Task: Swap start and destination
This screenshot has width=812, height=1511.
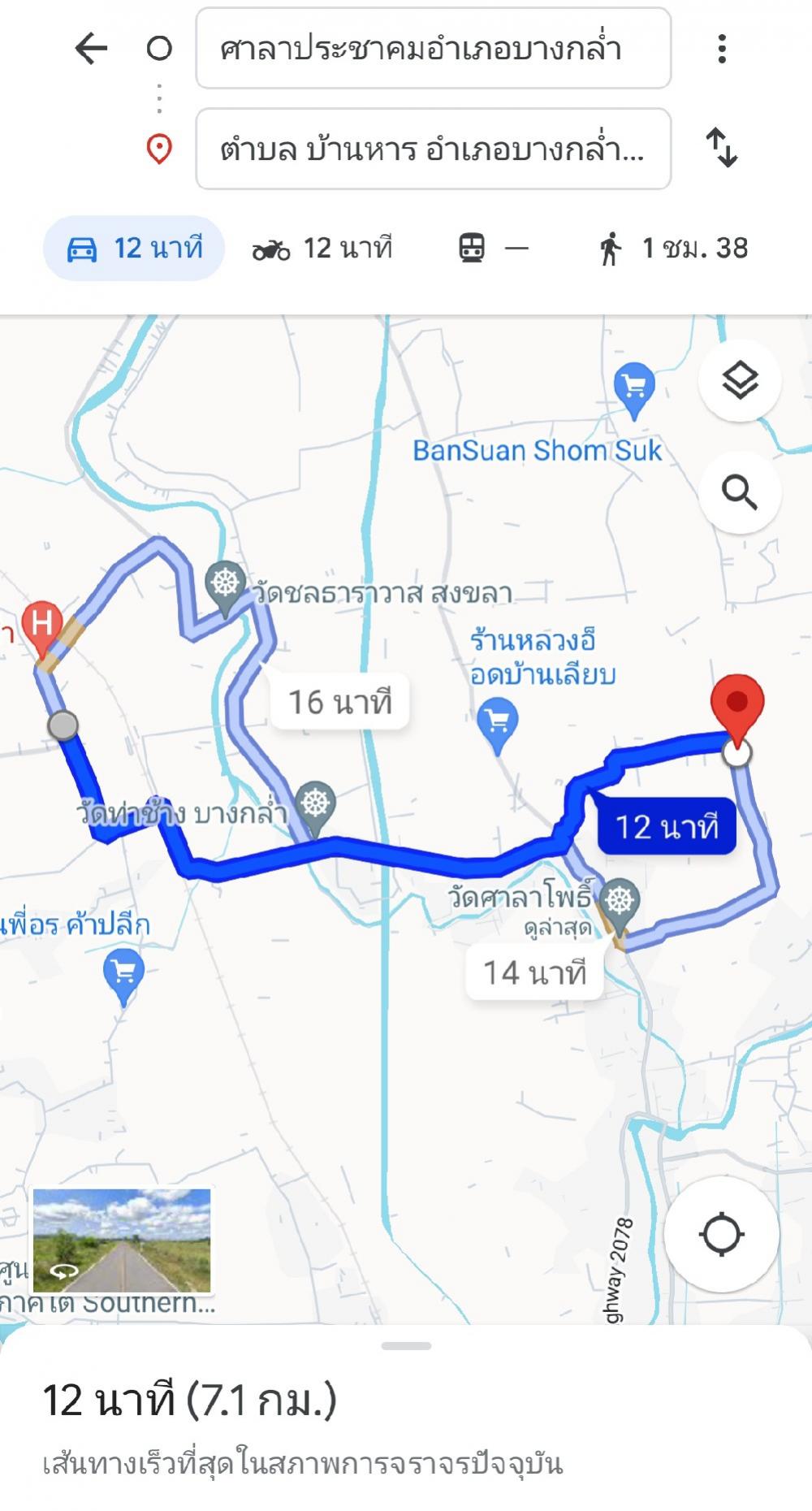Action: click(x=722, y=149)
